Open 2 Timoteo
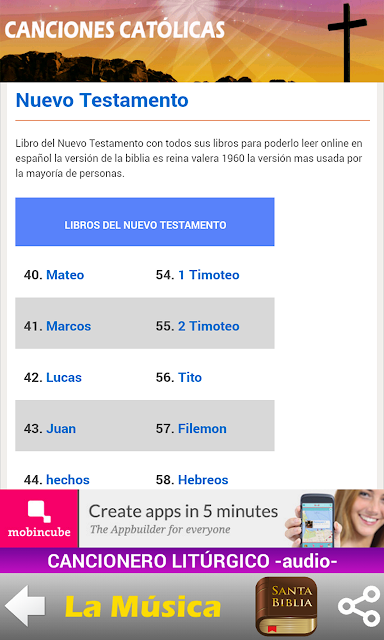 (x=209, y=326)
